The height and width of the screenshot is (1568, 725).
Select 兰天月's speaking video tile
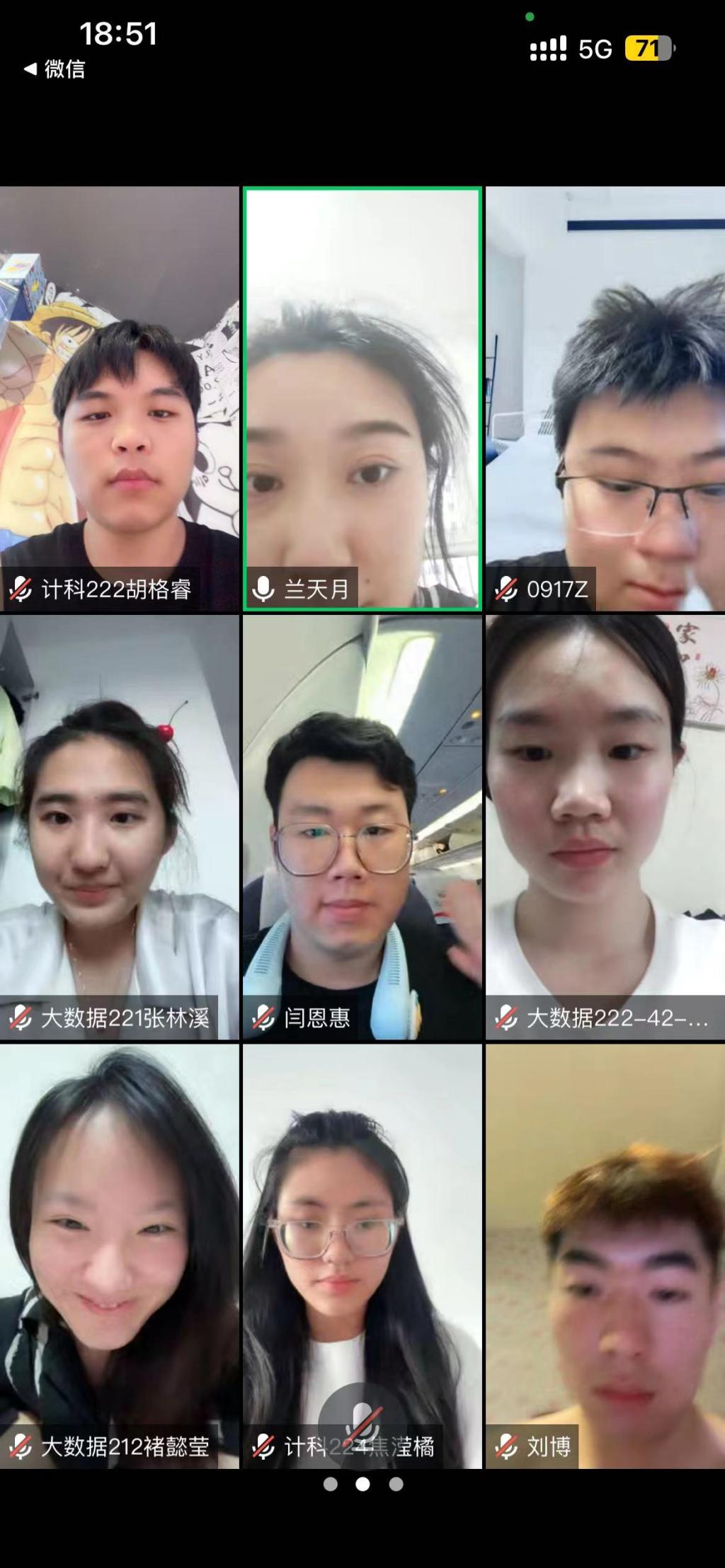point(362,398)
